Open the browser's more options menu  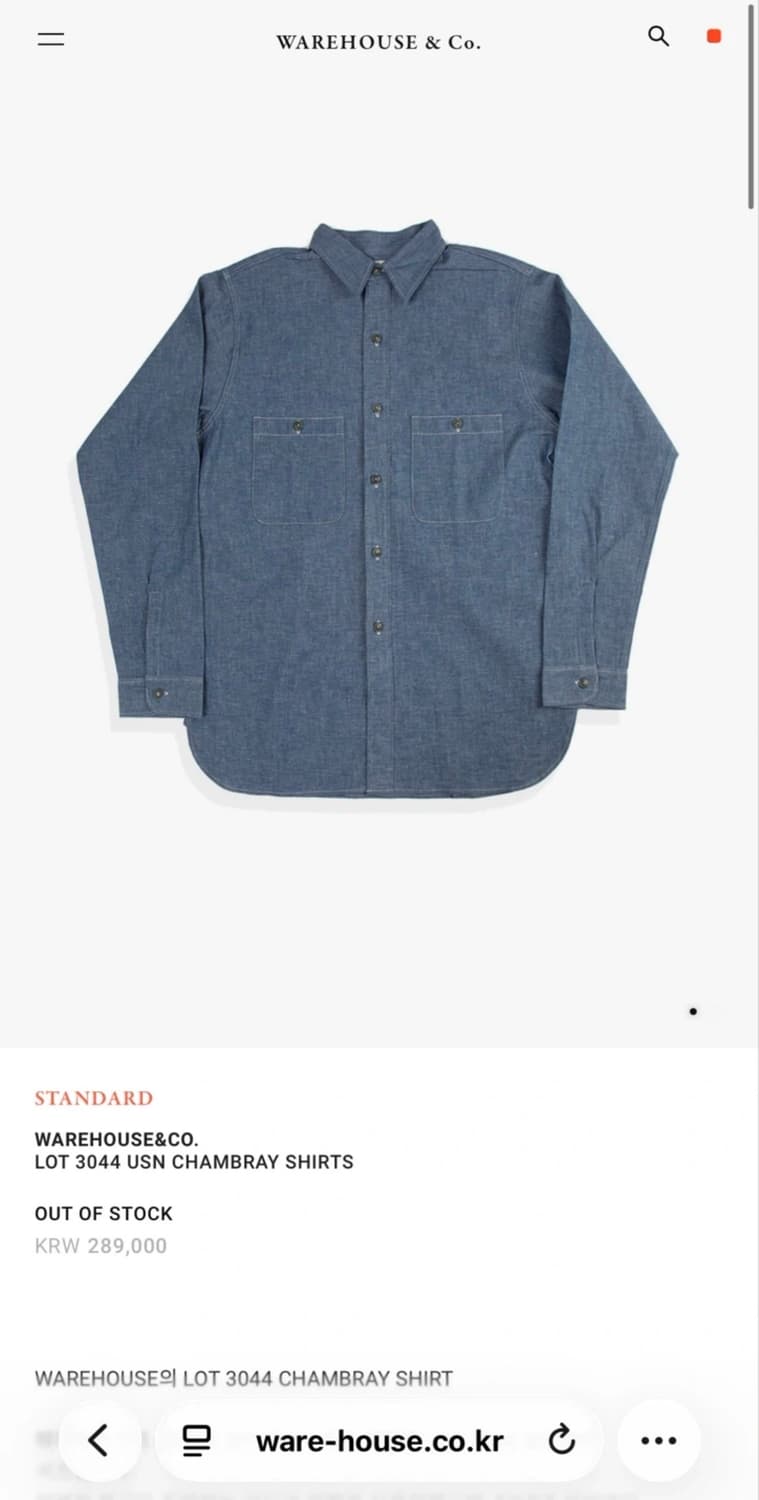pyautogui.click(x=658, y=1441)
